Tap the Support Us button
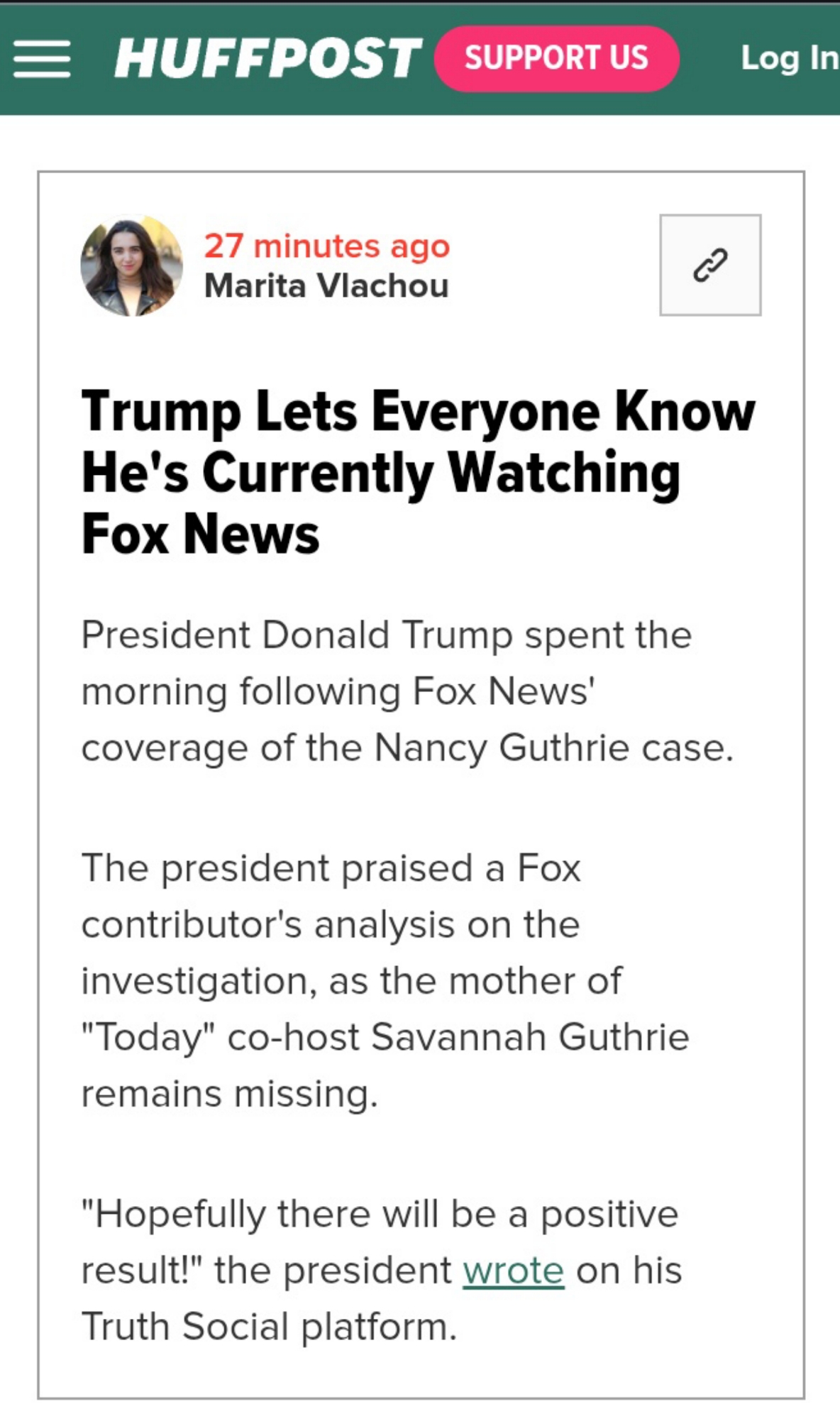This screenshot has width=840, height=1419. [x=556, y=58]
